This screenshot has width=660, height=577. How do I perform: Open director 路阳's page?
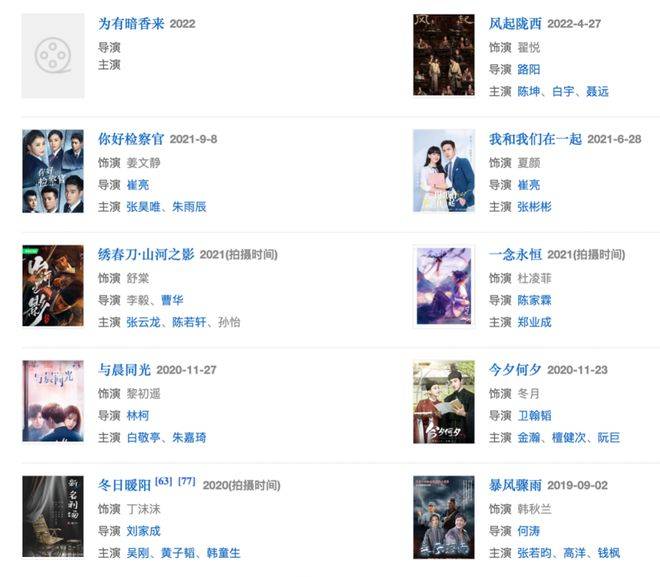point(528,69)
